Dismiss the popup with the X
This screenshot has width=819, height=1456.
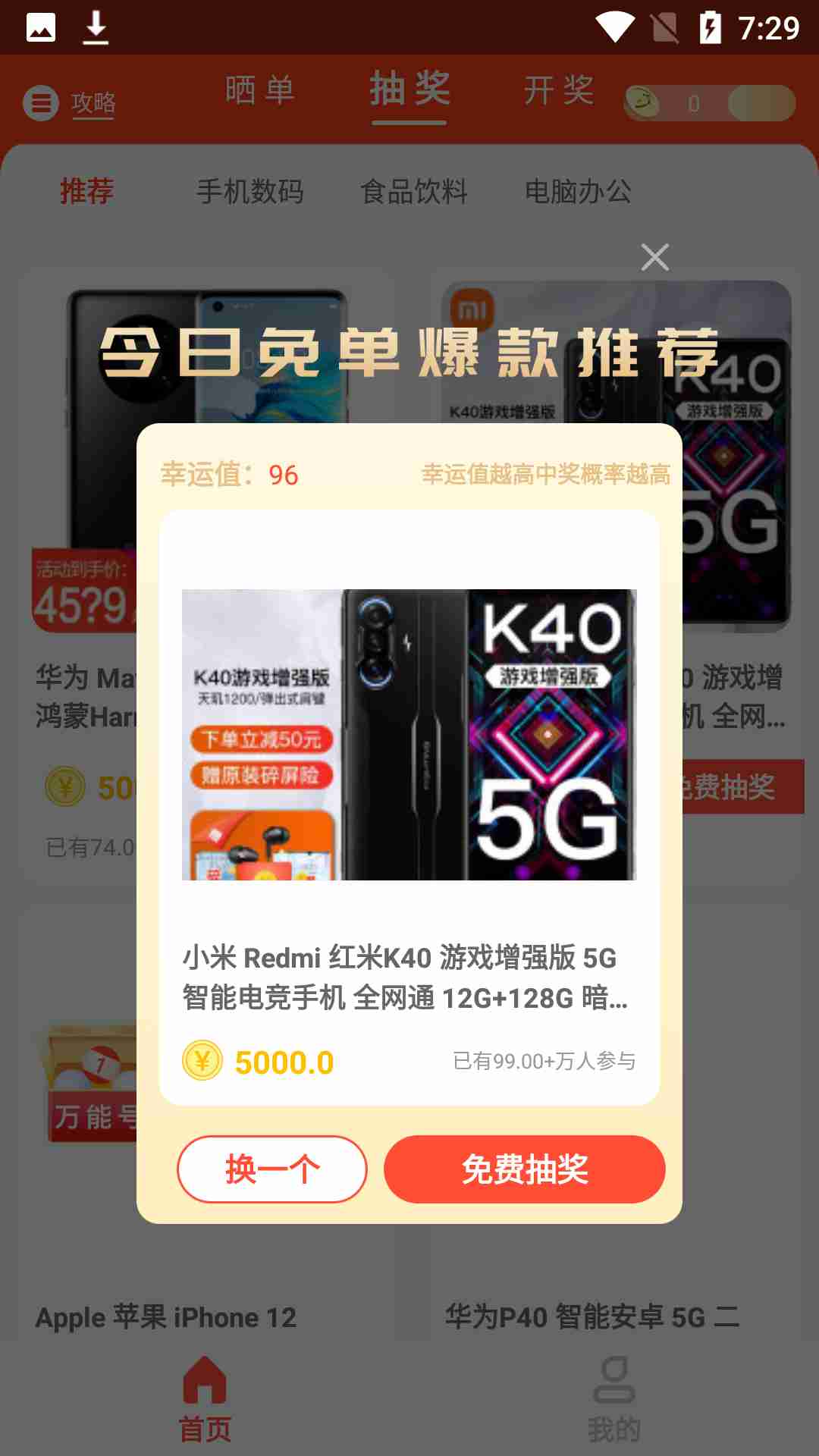pyautogui.click(x=655, y=258)
